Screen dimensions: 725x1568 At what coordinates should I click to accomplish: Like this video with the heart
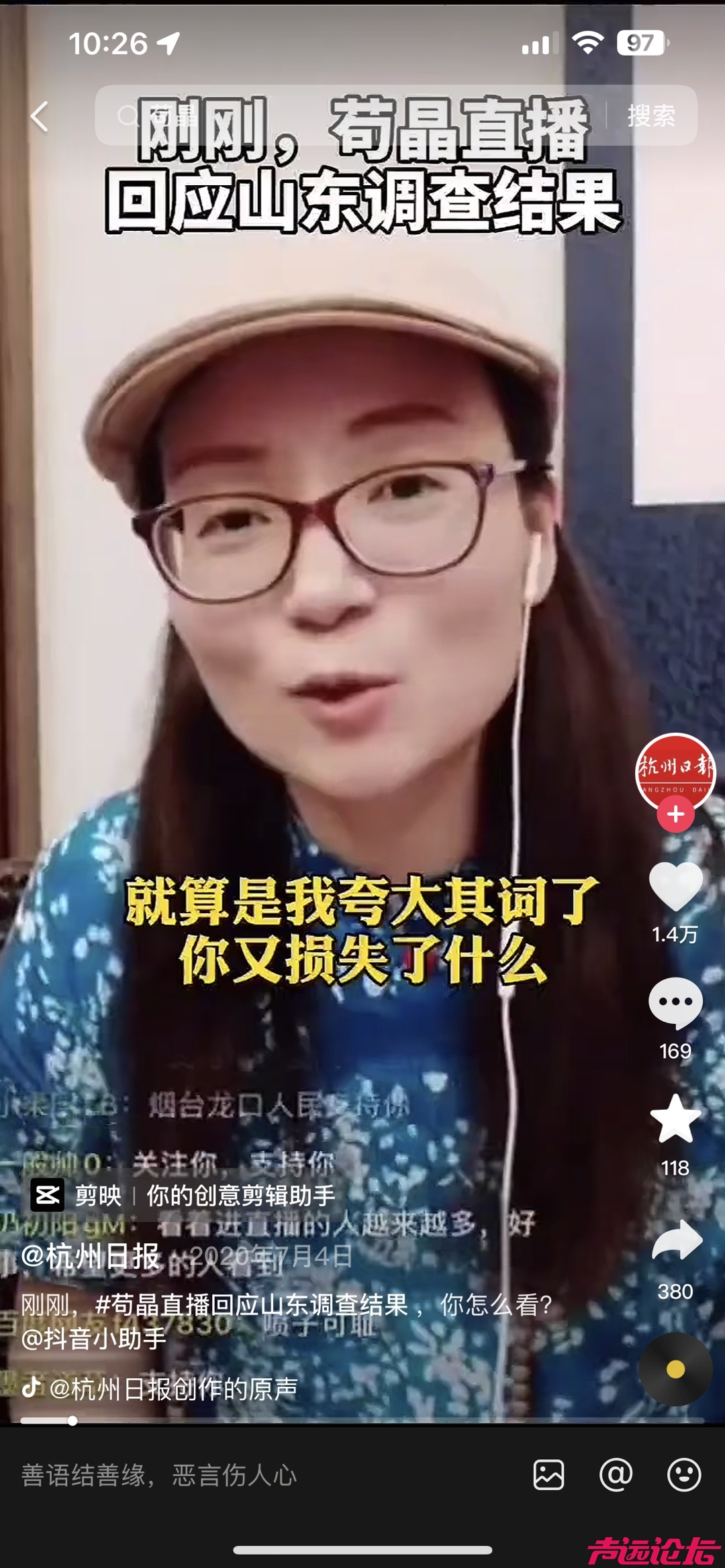point(675,886)
